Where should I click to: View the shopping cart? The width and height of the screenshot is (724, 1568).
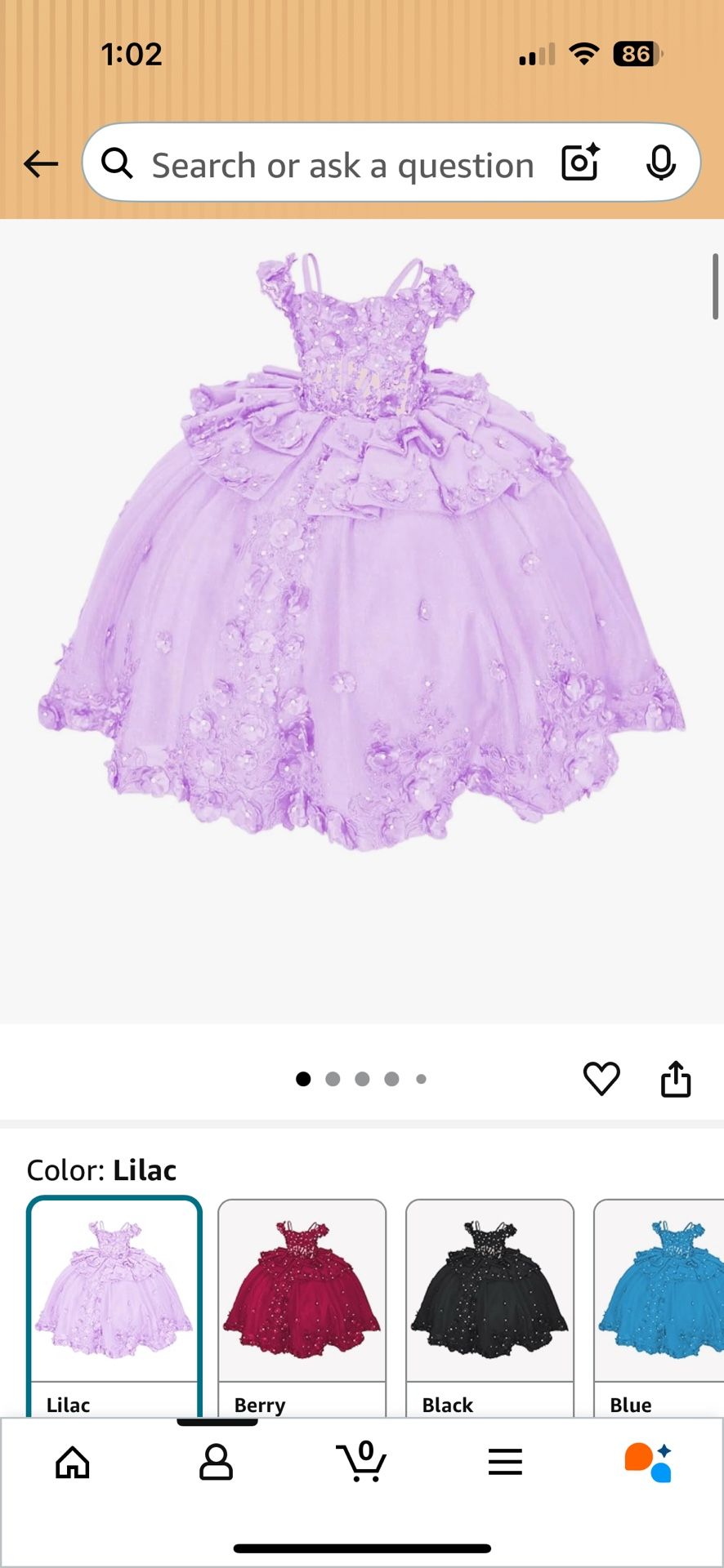[x=362, y=1462]
